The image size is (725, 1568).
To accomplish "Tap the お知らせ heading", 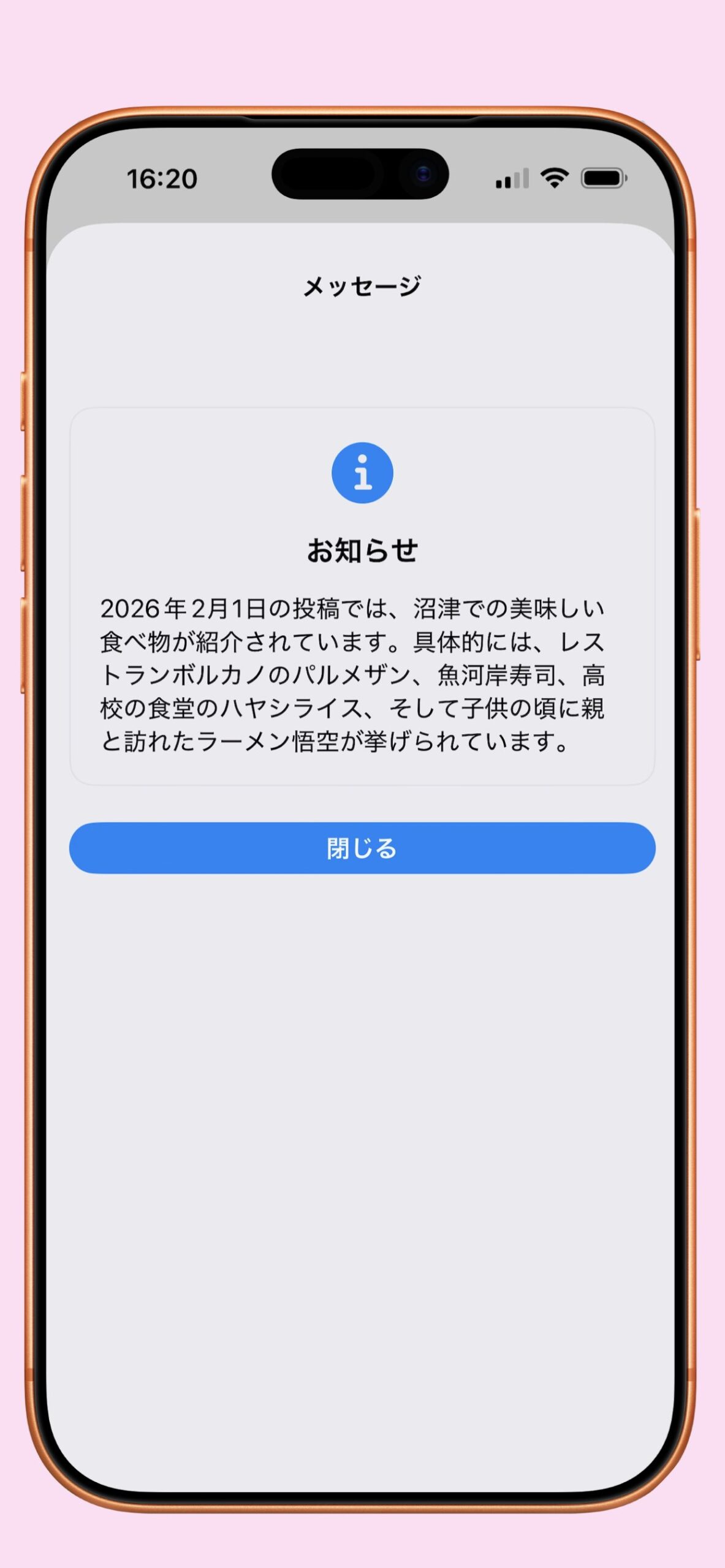I will pyautogui.click(x=363, y=549).
